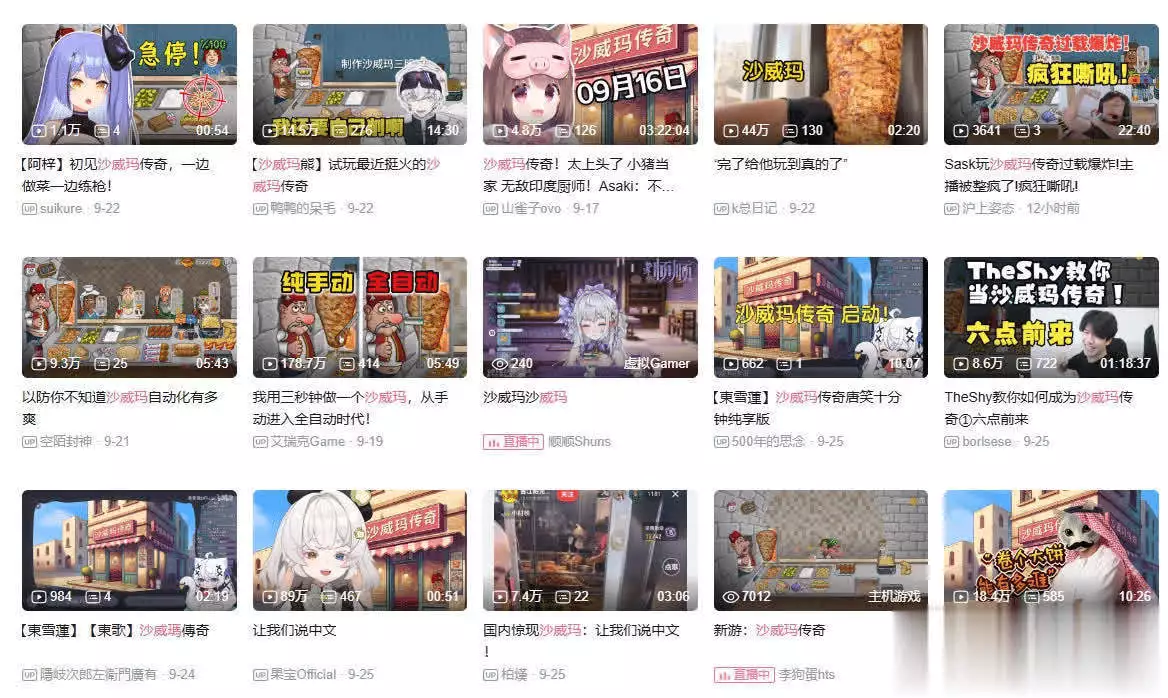Open 果宝Official's 让我们说中文 video
The width and height of the screenshot is (1168, 698).
tap(359, 550)
